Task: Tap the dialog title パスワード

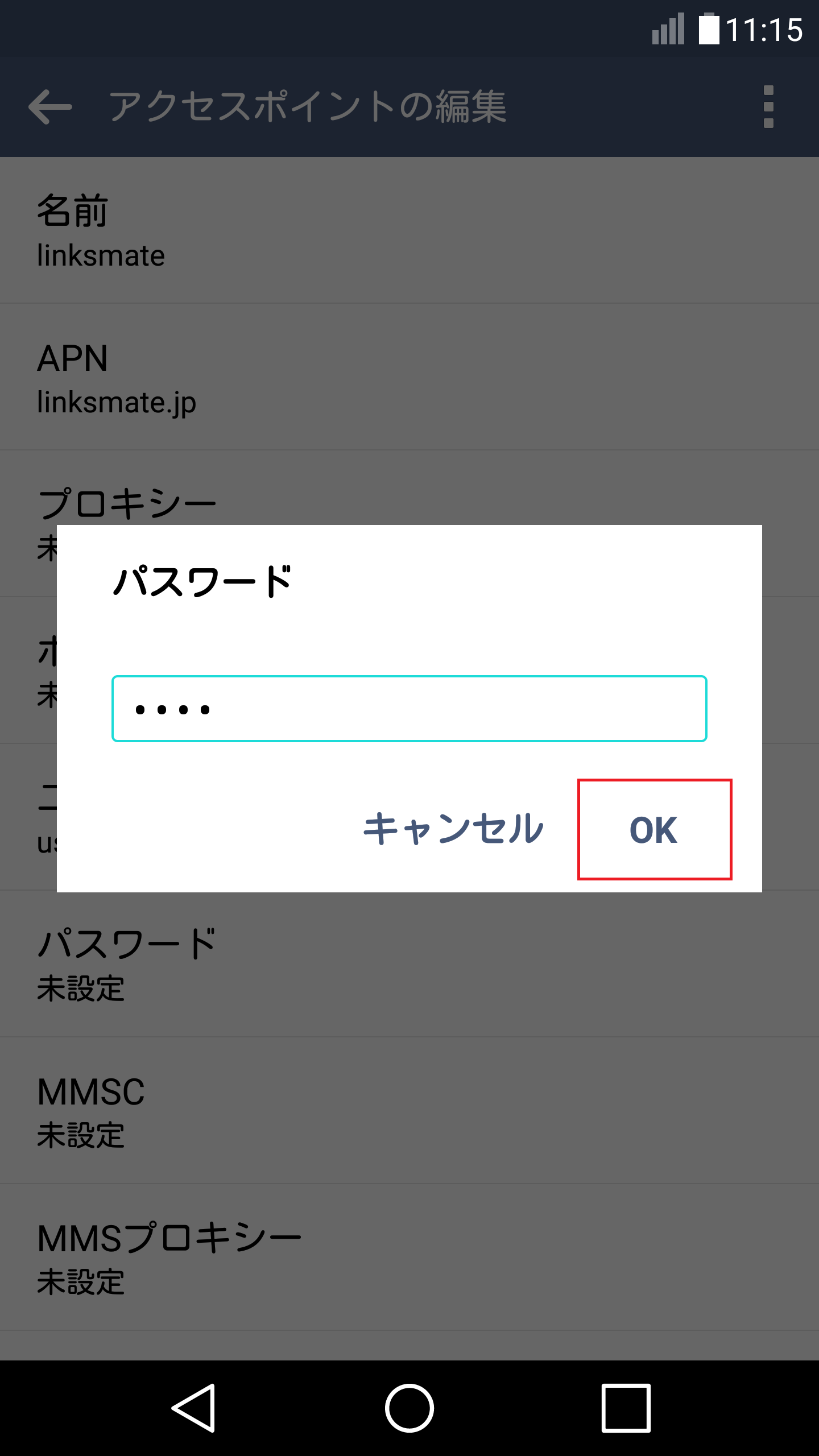Action: (203, 579)
